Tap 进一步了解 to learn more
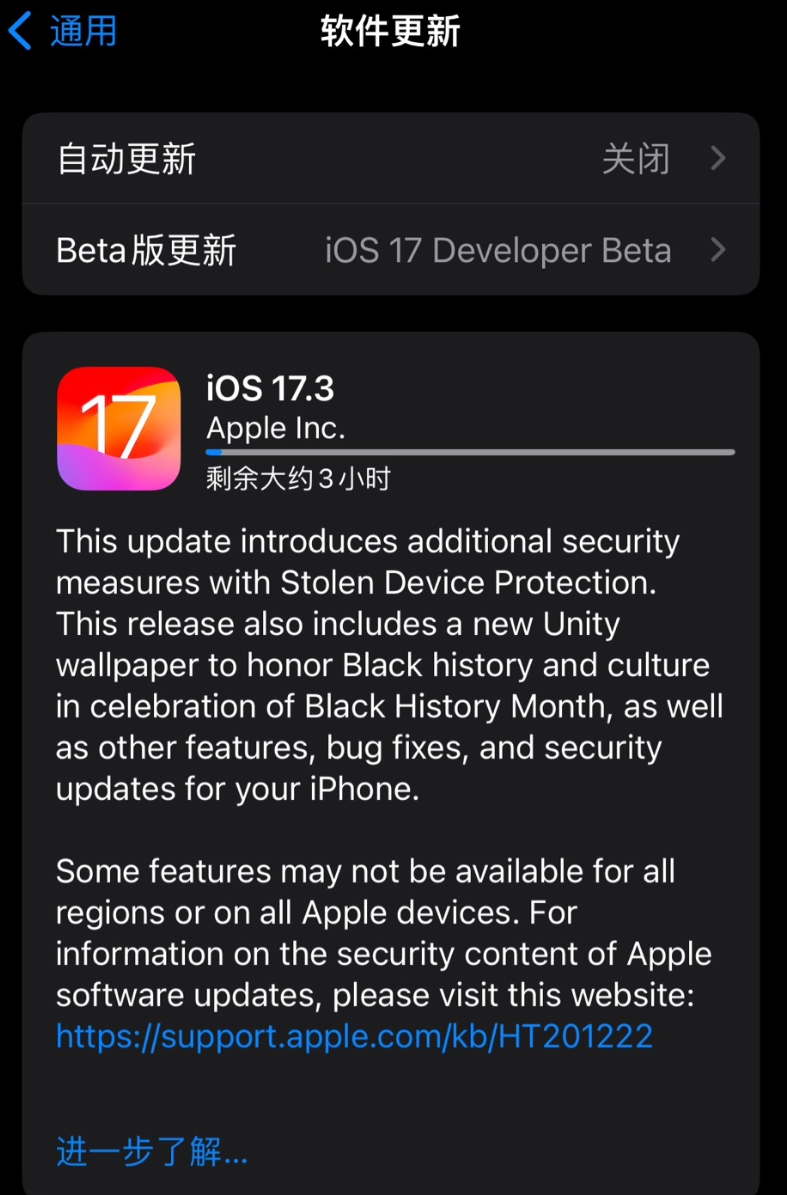Viewport: 787px width, 1195px height. (151, 1152)
